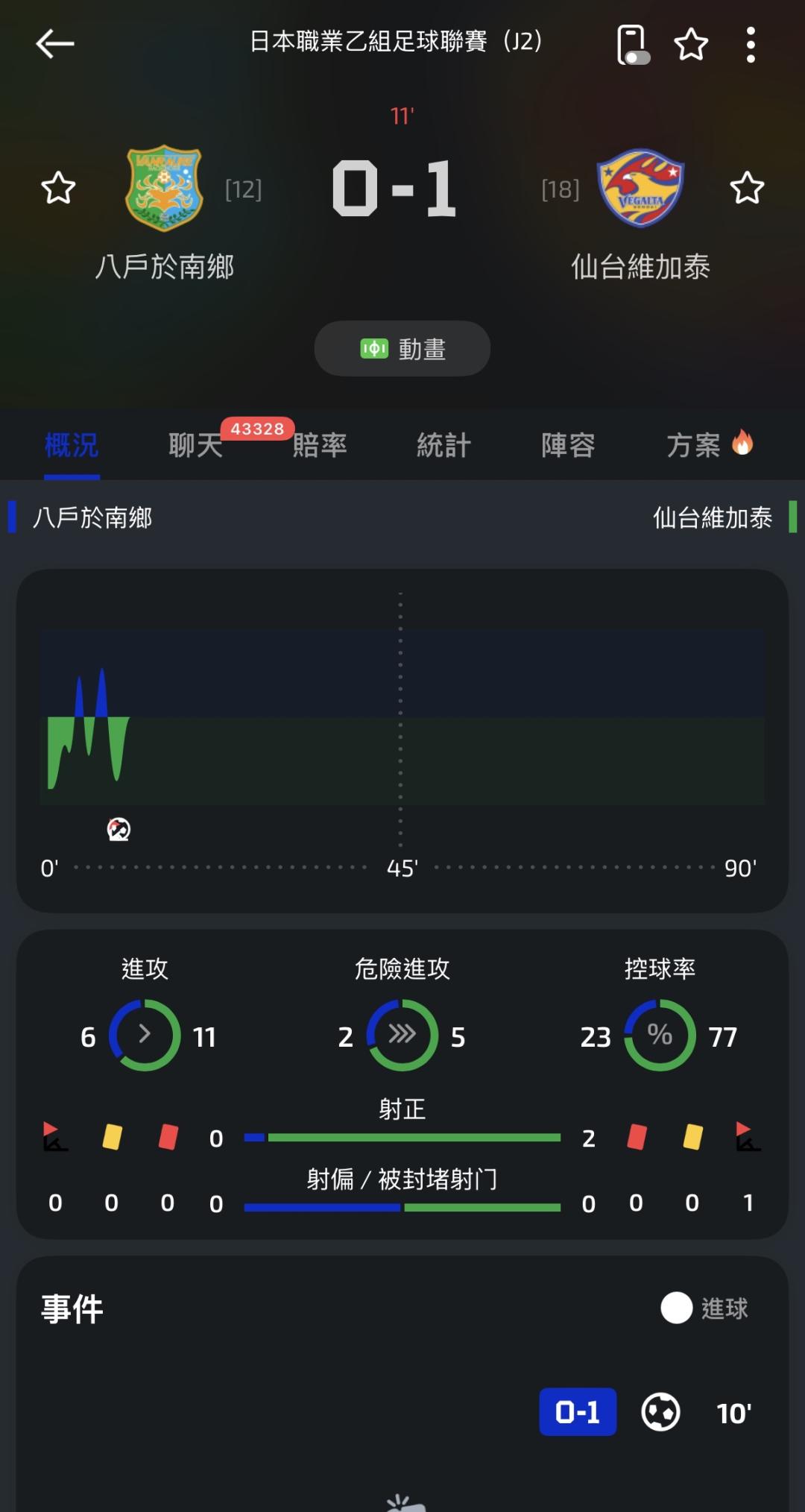Tap the goal marker on the timeline

(x=119, y=829)
